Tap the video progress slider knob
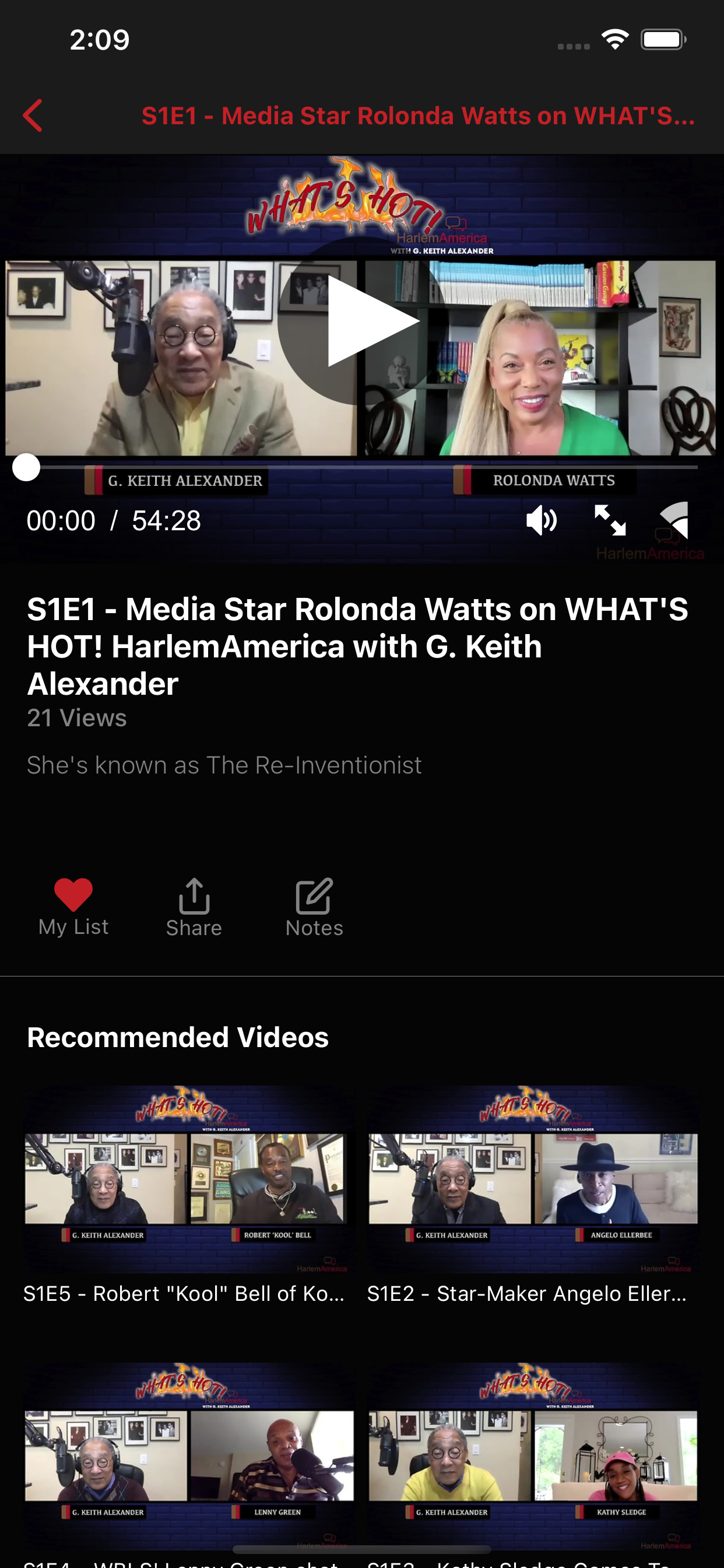 [x=26, y=467]
